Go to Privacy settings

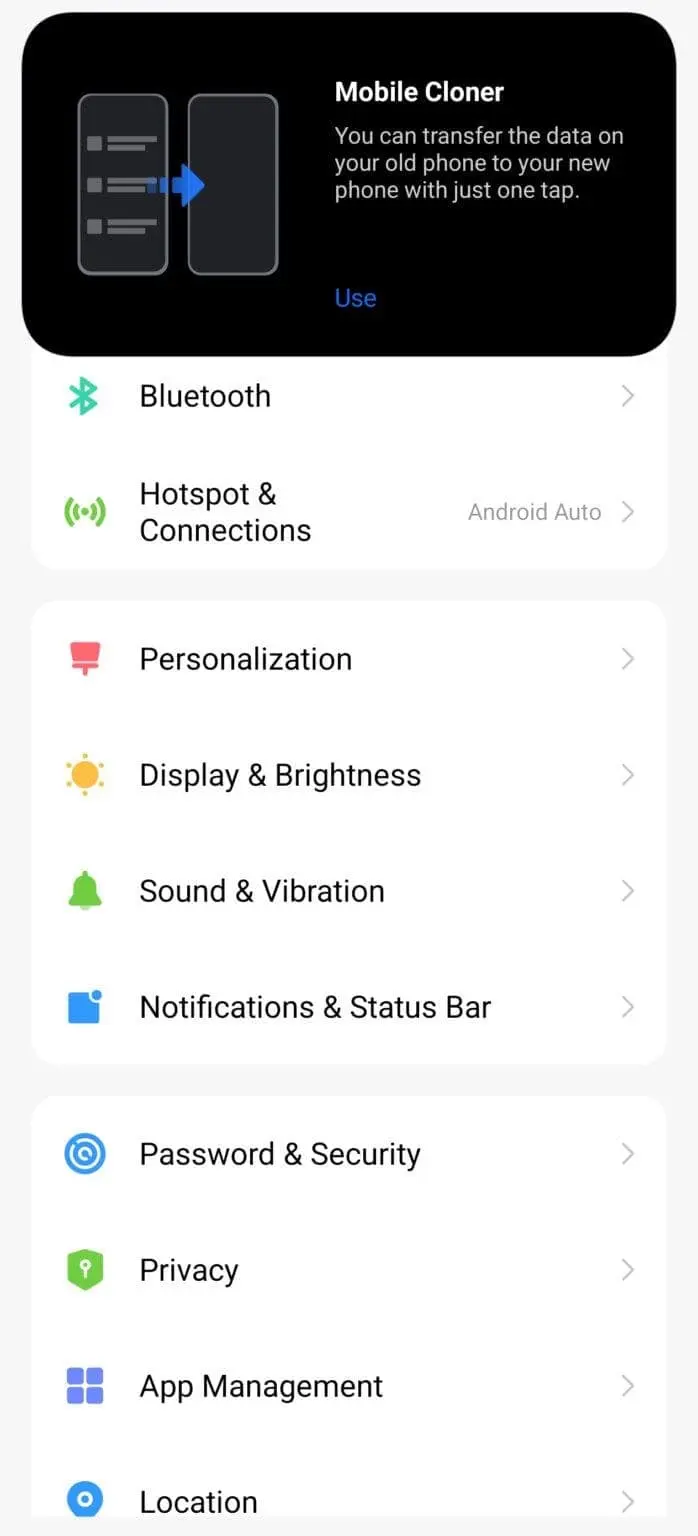tap(189, 1270)
